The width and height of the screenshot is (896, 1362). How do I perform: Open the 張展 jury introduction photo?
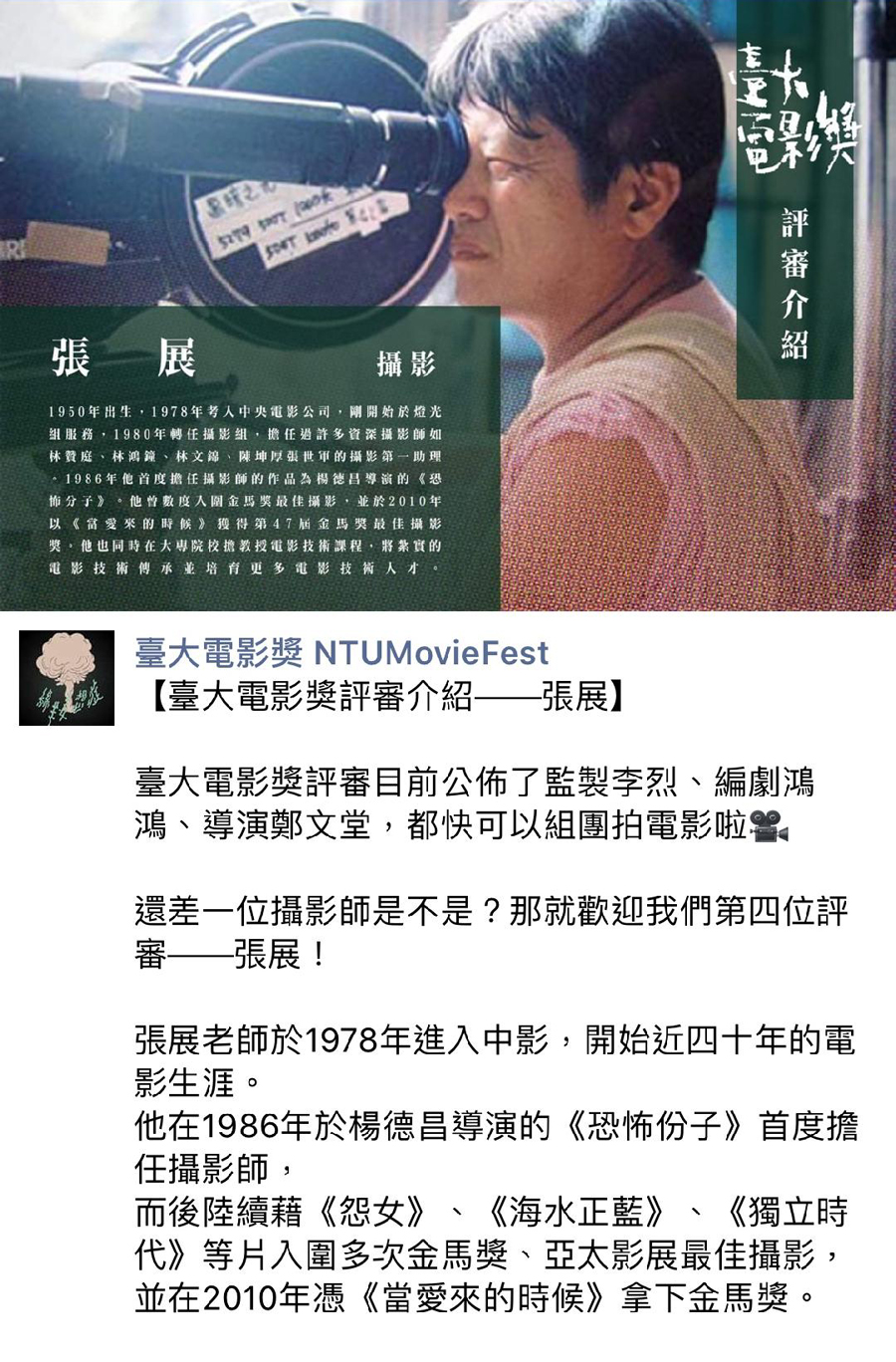point(448,305)
